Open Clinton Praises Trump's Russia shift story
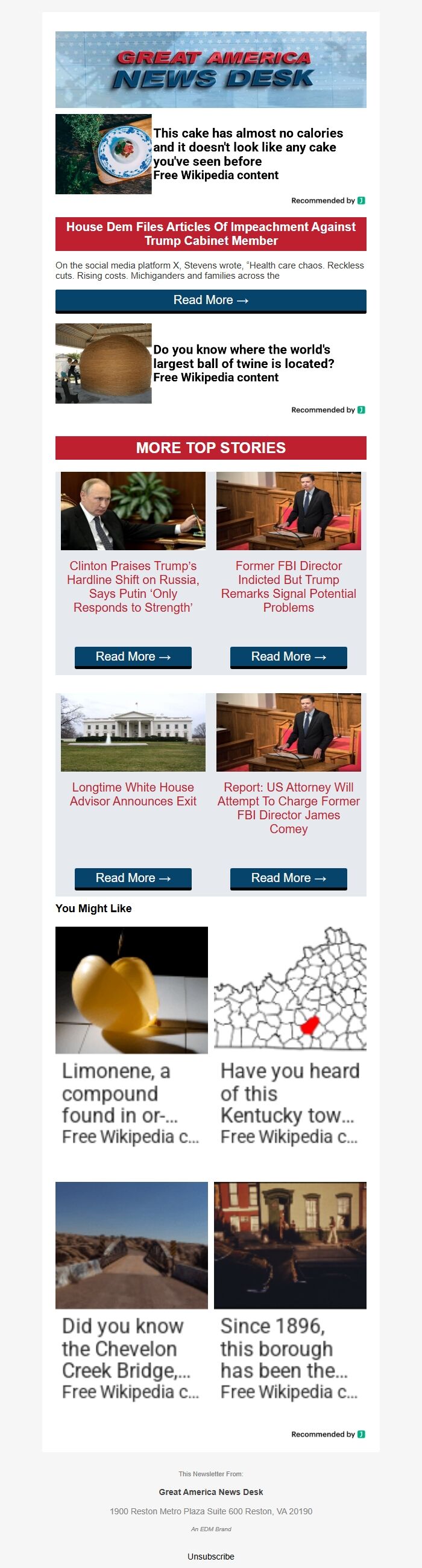 pos(133,586)
